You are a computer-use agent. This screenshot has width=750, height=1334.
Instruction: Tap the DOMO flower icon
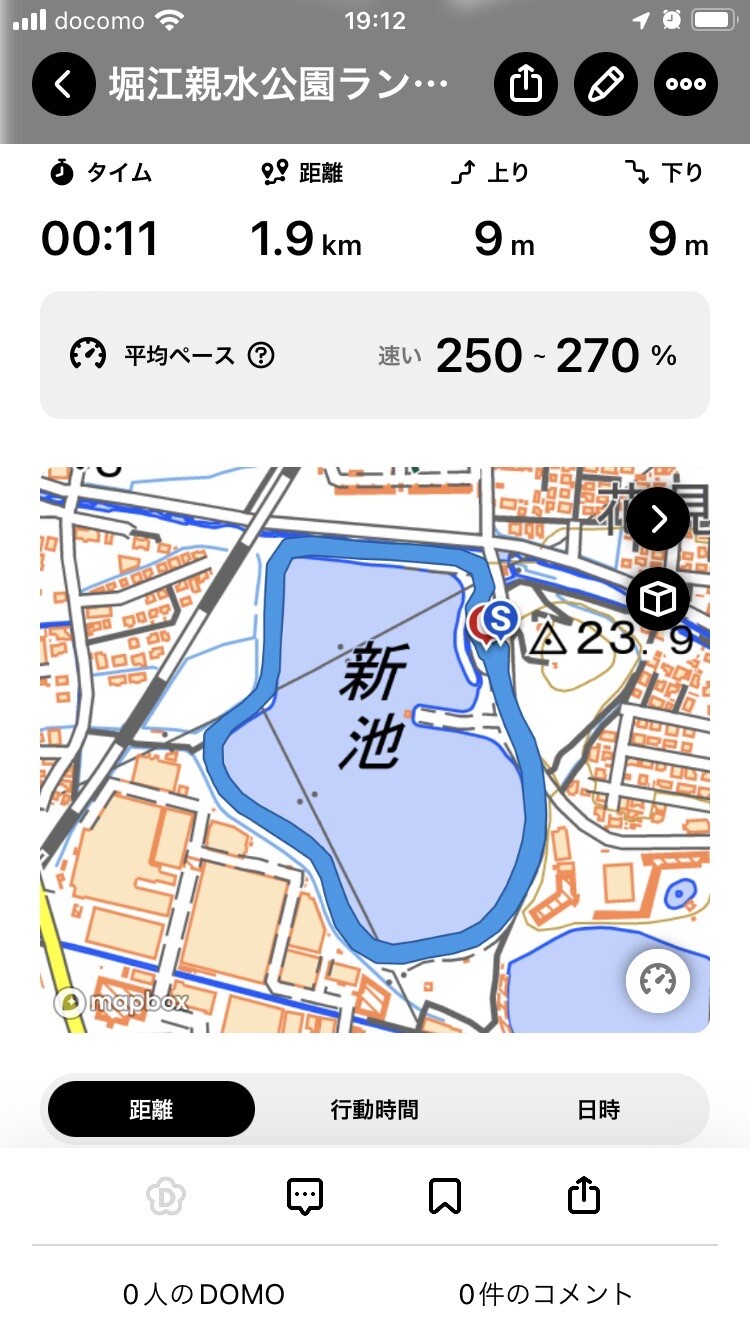[166, 1195]
